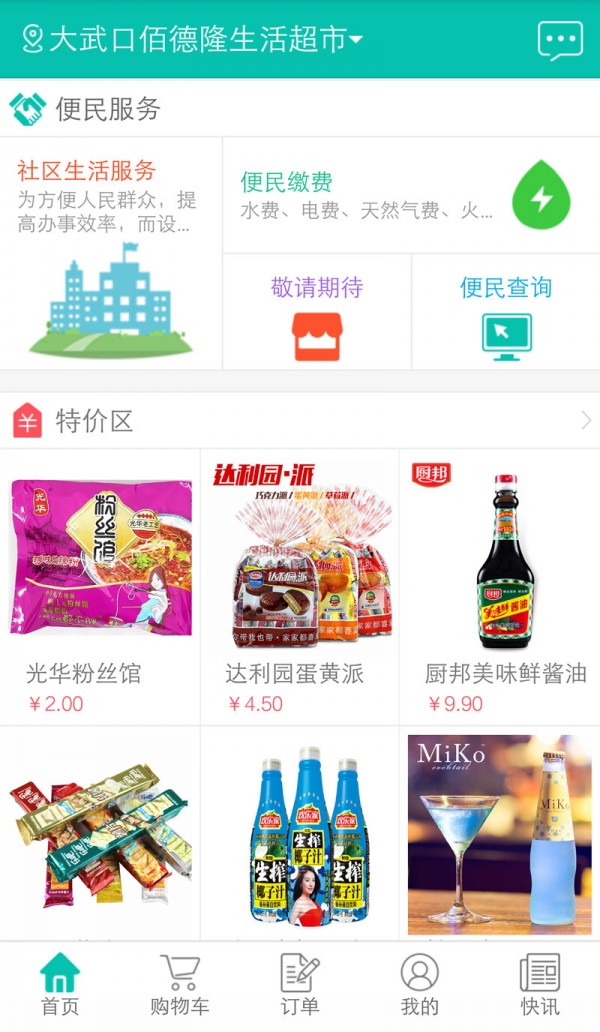
Task: Switch to the 订单 orders tab
Action: tap(300, 985)
